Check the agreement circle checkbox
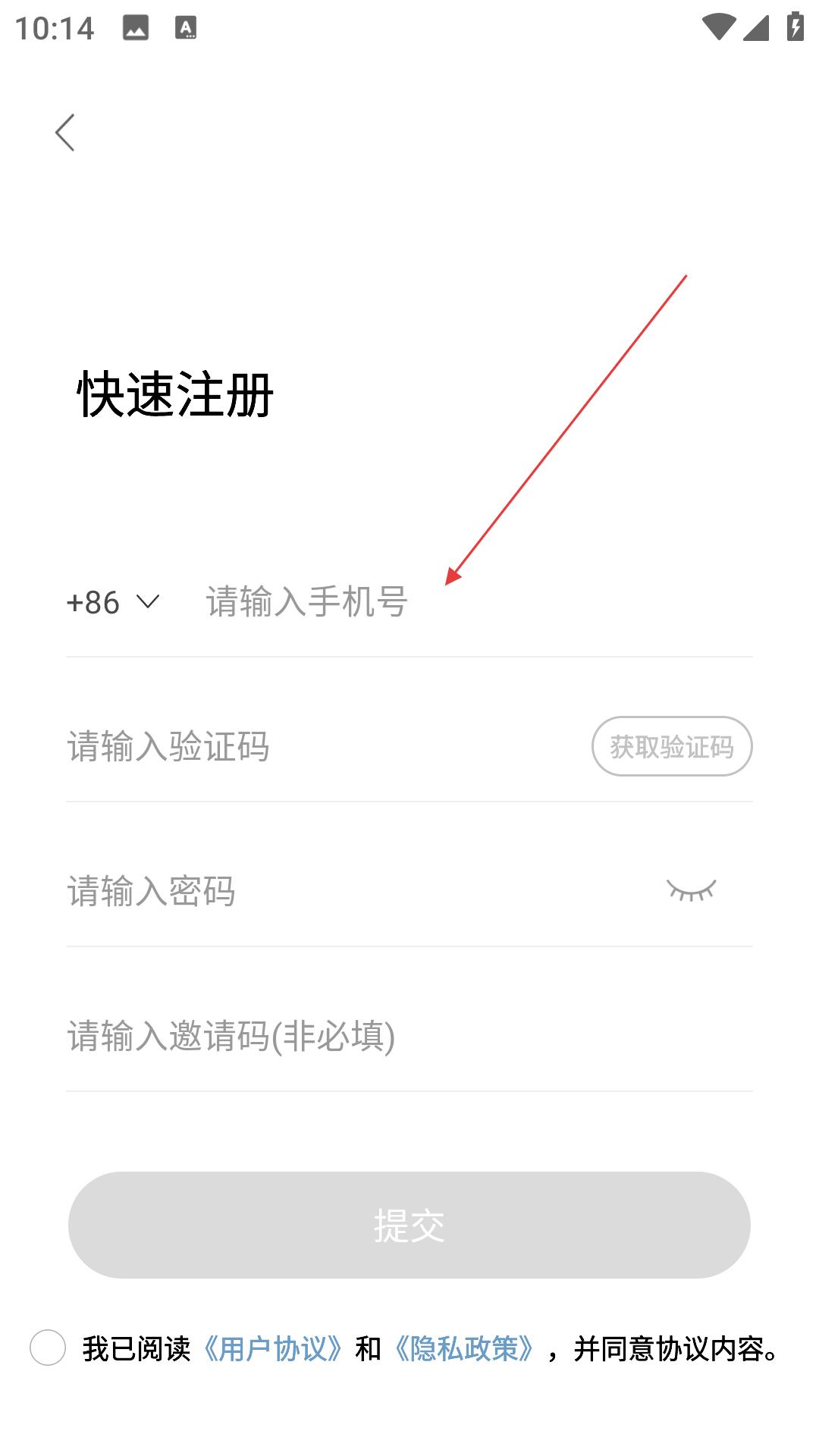 click(48, 1348)
